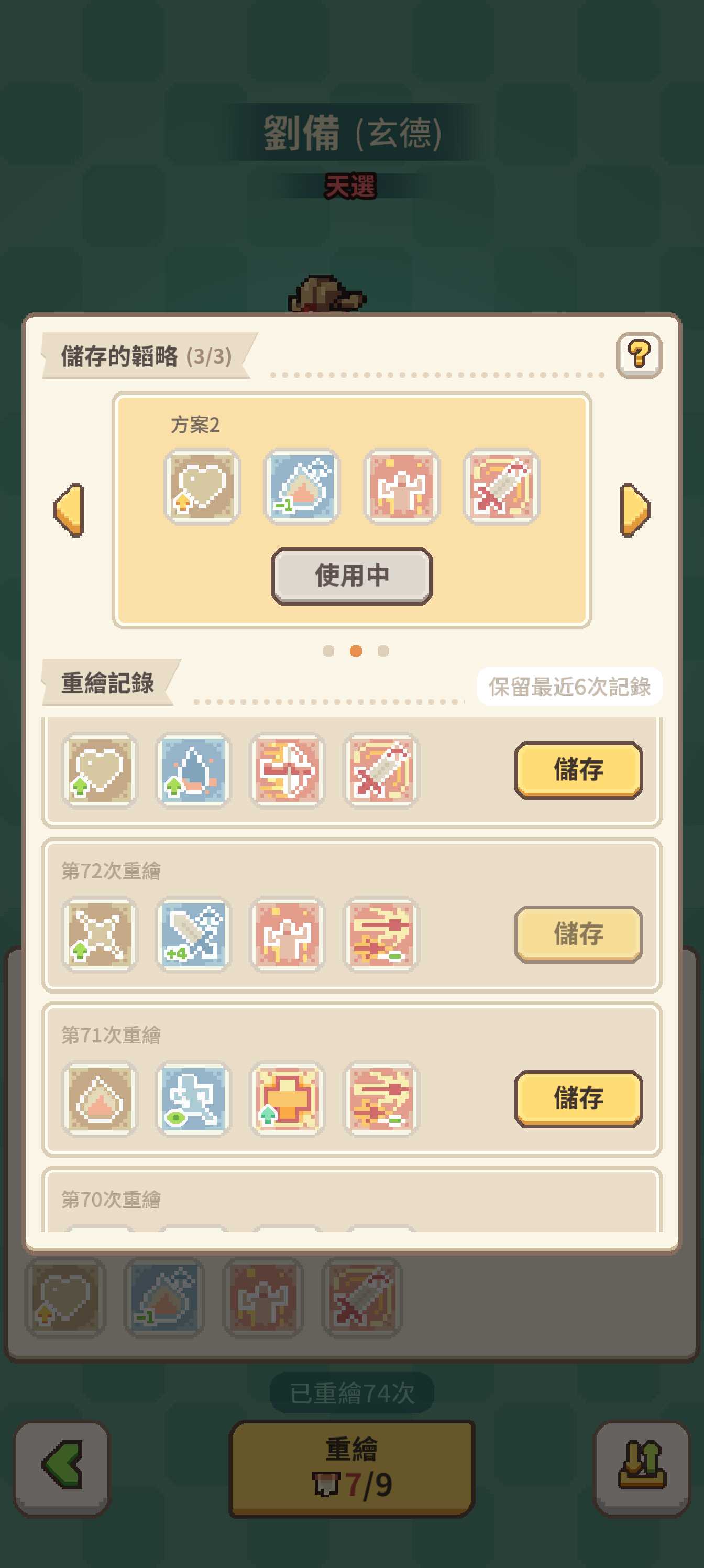The height and width of the screenshot is (1568, 704).
Task: Tap the cross plus icon in 第71次重繪
Action: click(x=287, y=1098)
